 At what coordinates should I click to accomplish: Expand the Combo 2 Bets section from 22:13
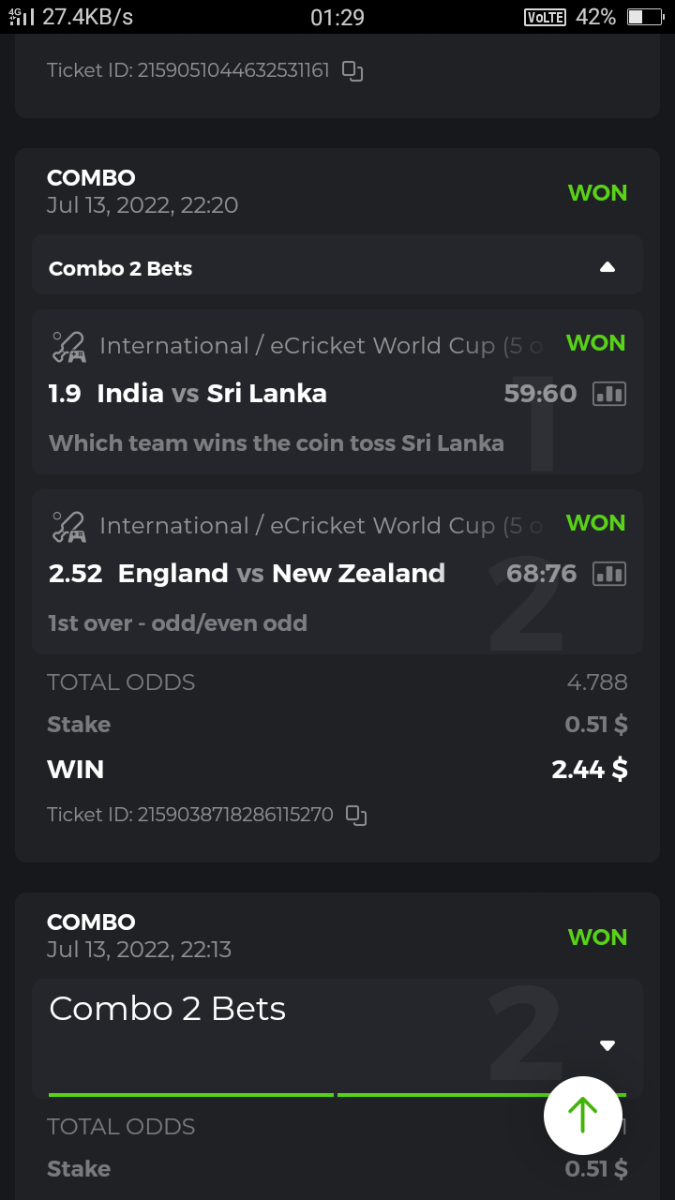(x=606, y=1045)
